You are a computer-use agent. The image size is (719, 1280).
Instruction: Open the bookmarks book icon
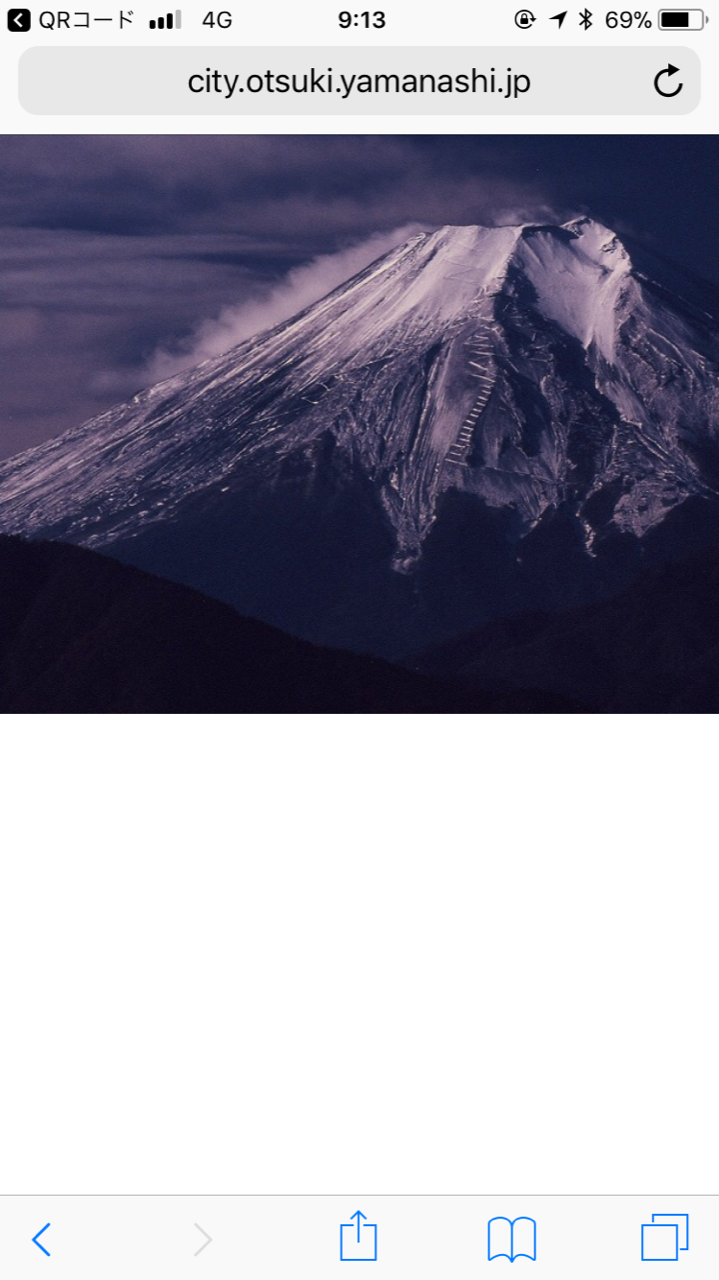[x=511, y=1239]
